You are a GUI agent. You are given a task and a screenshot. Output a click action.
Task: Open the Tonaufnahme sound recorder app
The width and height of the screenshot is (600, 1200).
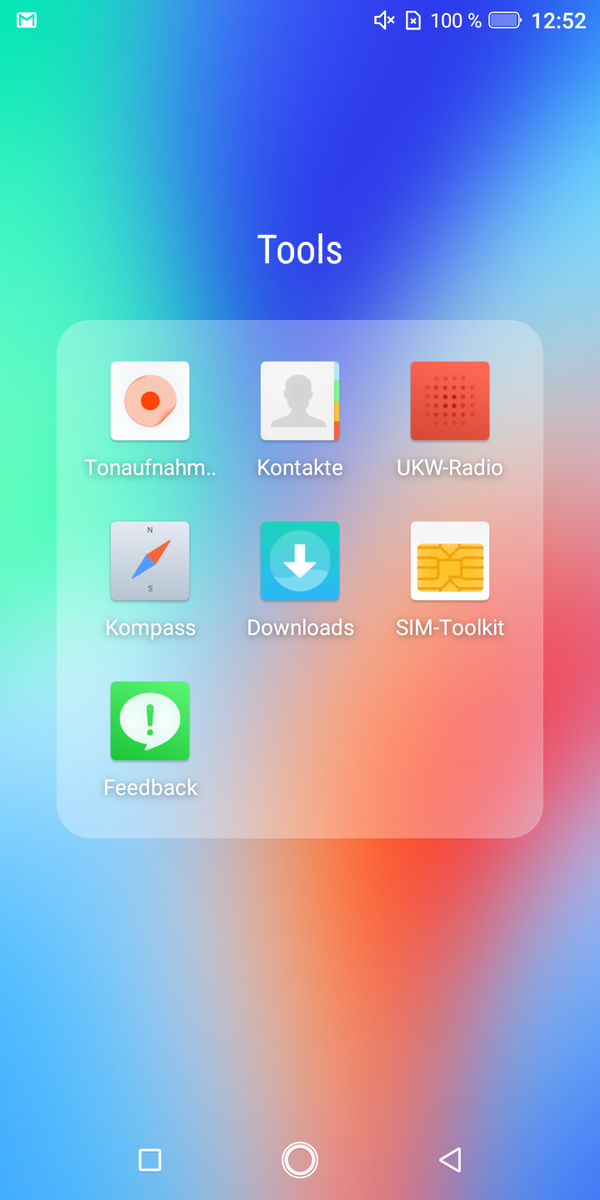point(150,401)
